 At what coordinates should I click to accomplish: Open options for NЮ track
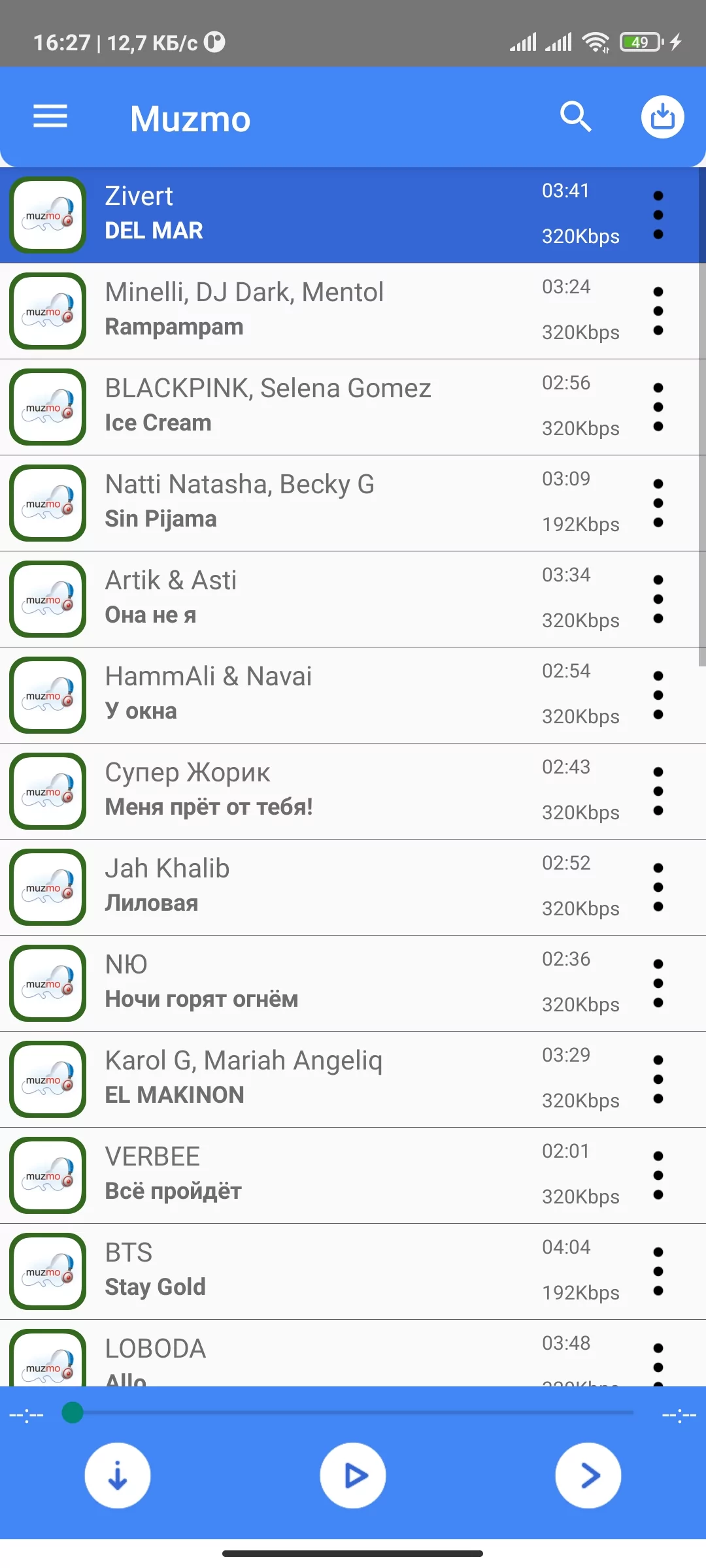click(658, 983)
